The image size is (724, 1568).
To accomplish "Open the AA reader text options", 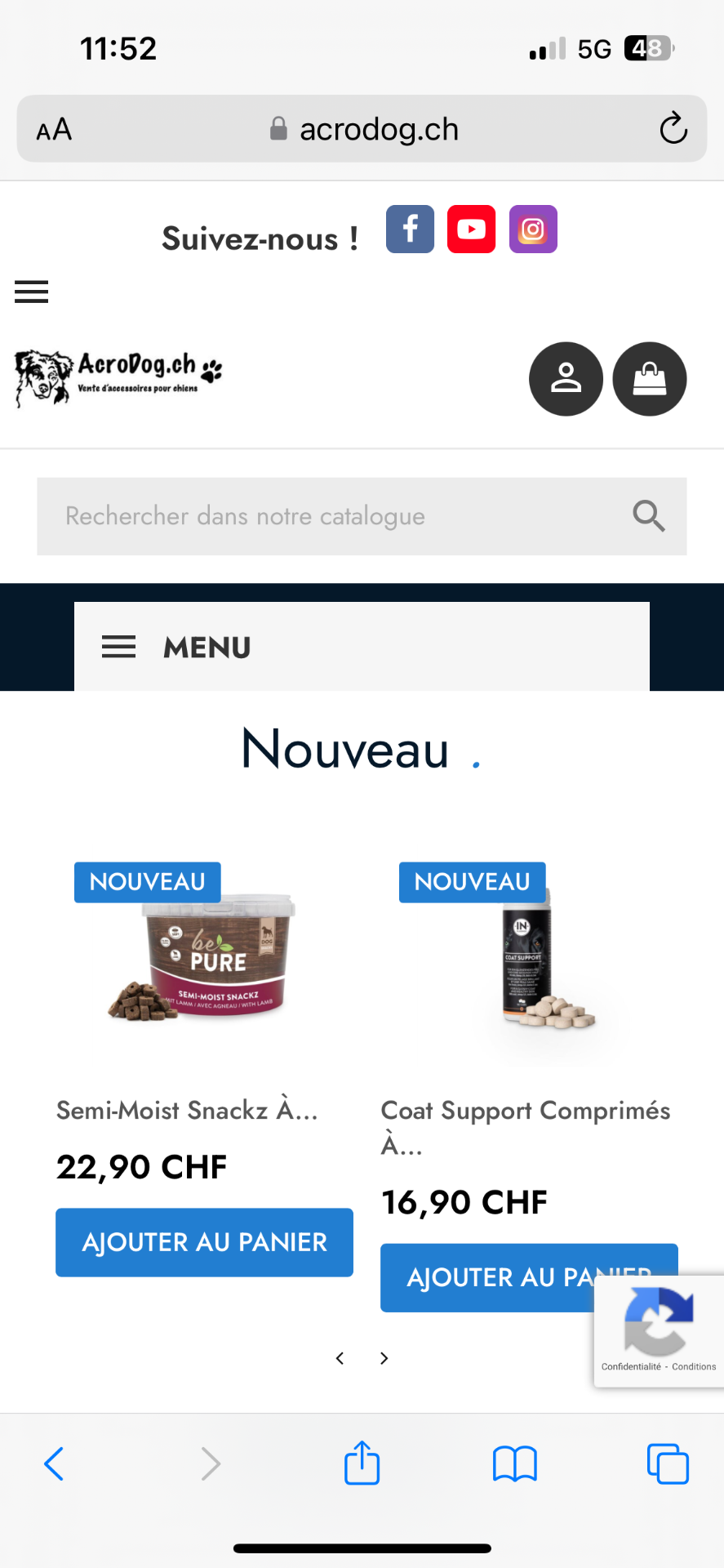I will [x=54, y=129].
